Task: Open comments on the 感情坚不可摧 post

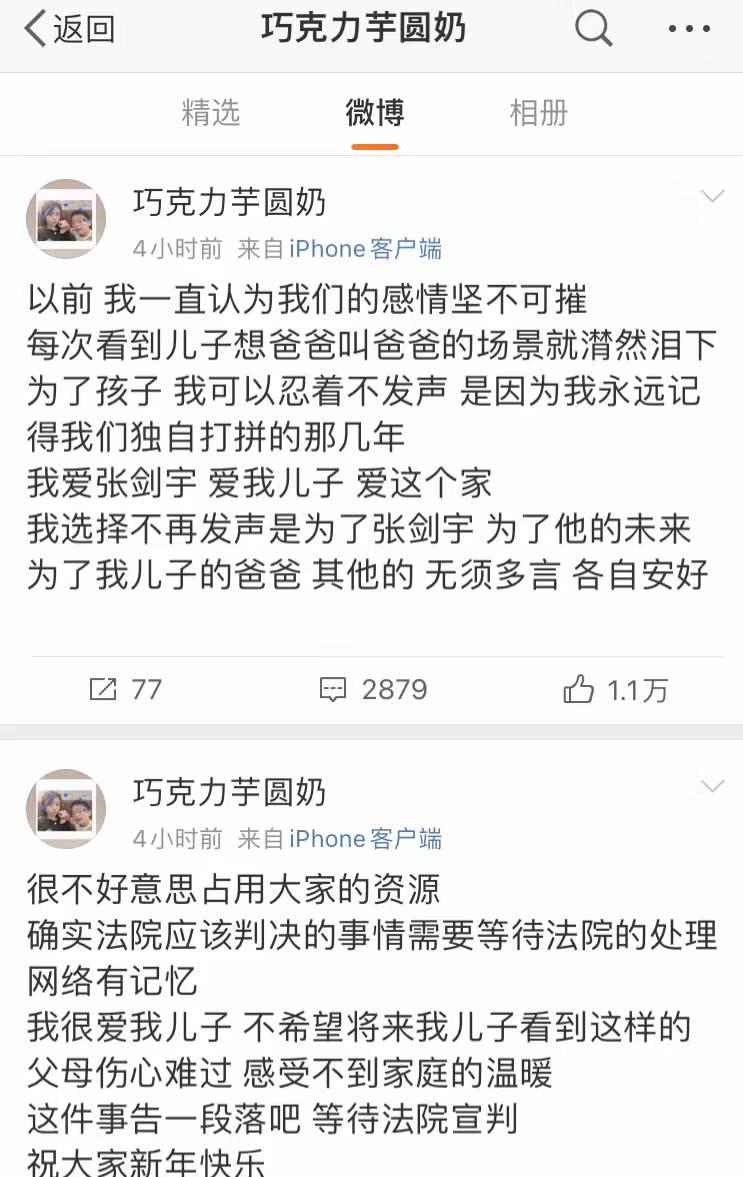Action: [x=373, y=689]
